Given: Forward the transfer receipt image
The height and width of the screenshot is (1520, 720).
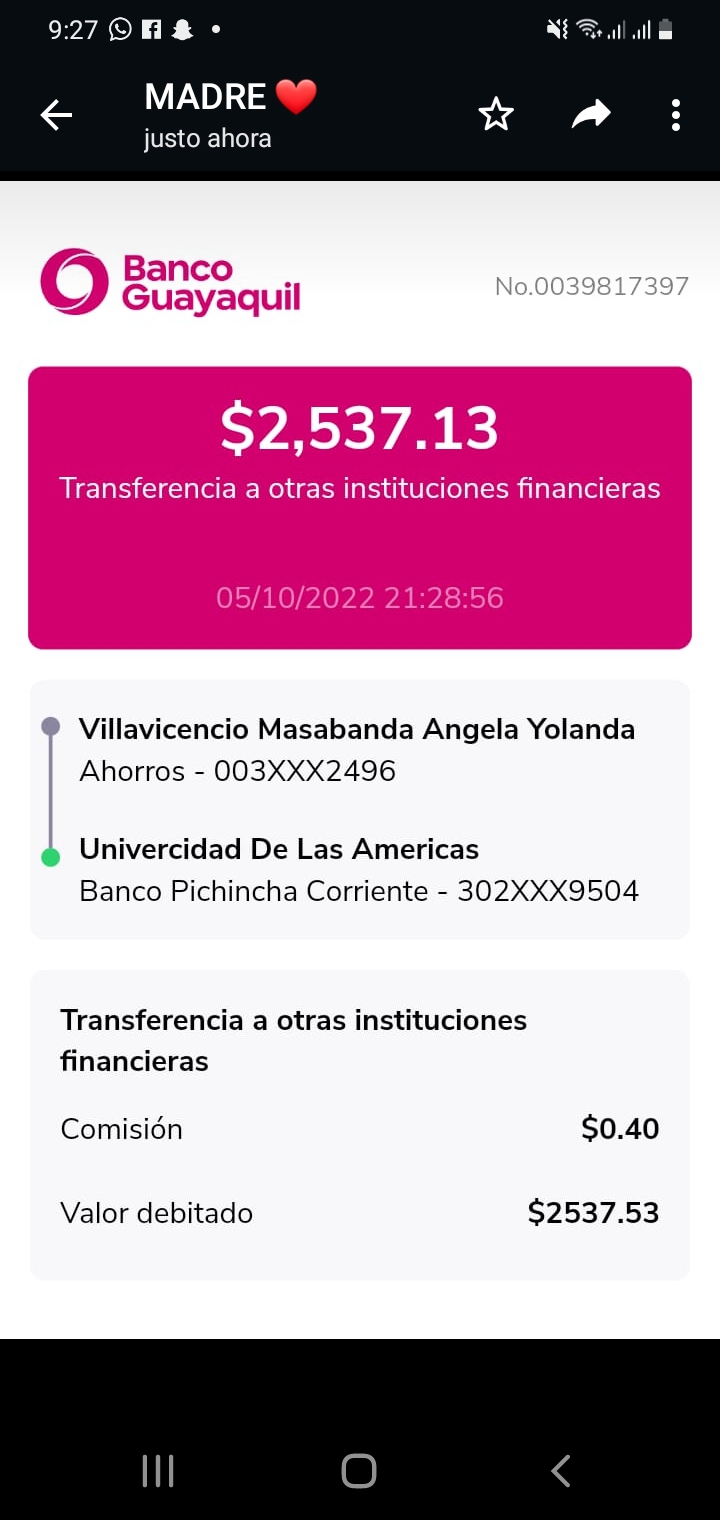Looking at the screenshot, I should (591, 116).
